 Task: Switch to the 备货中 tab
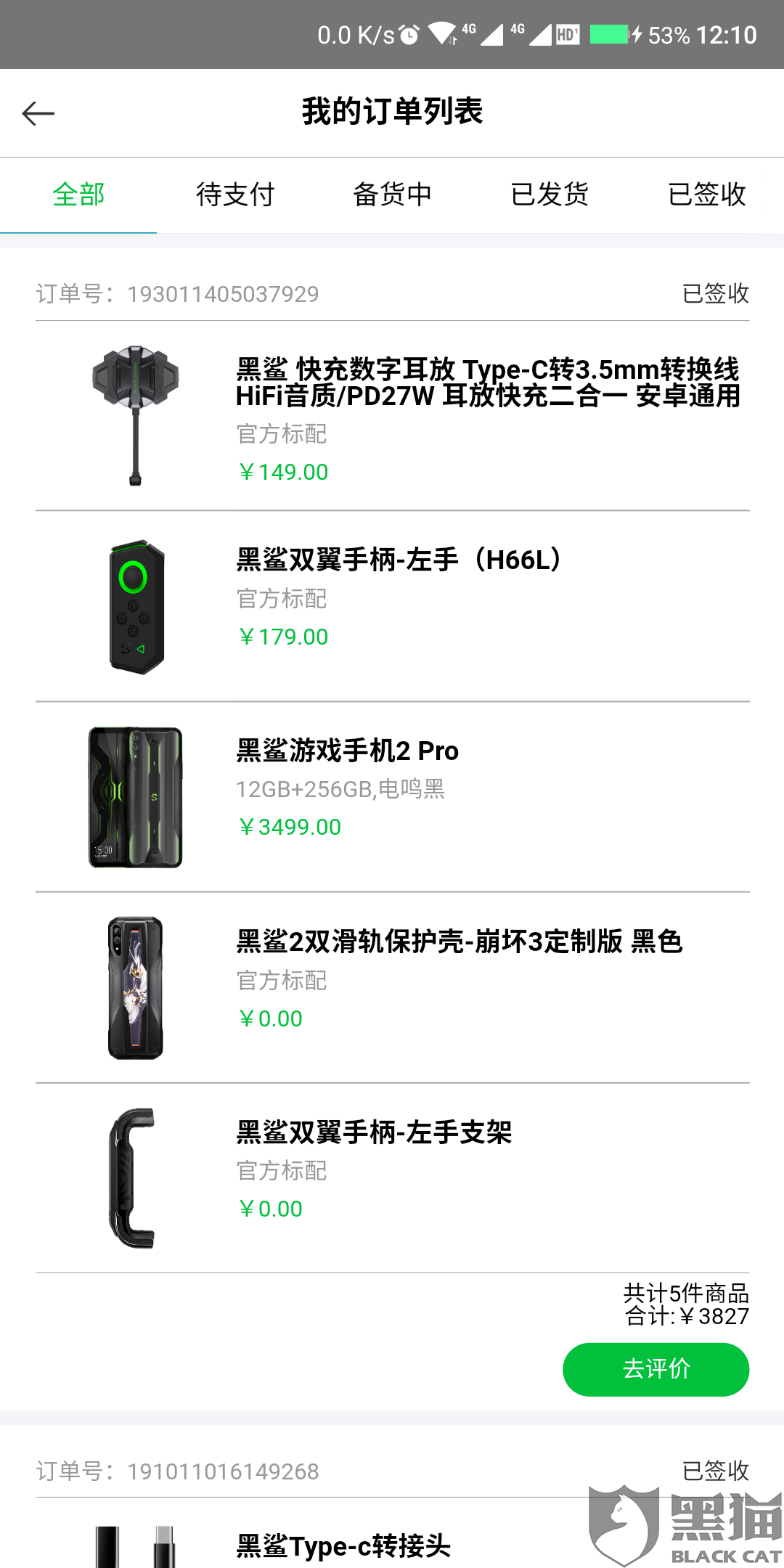392,195
